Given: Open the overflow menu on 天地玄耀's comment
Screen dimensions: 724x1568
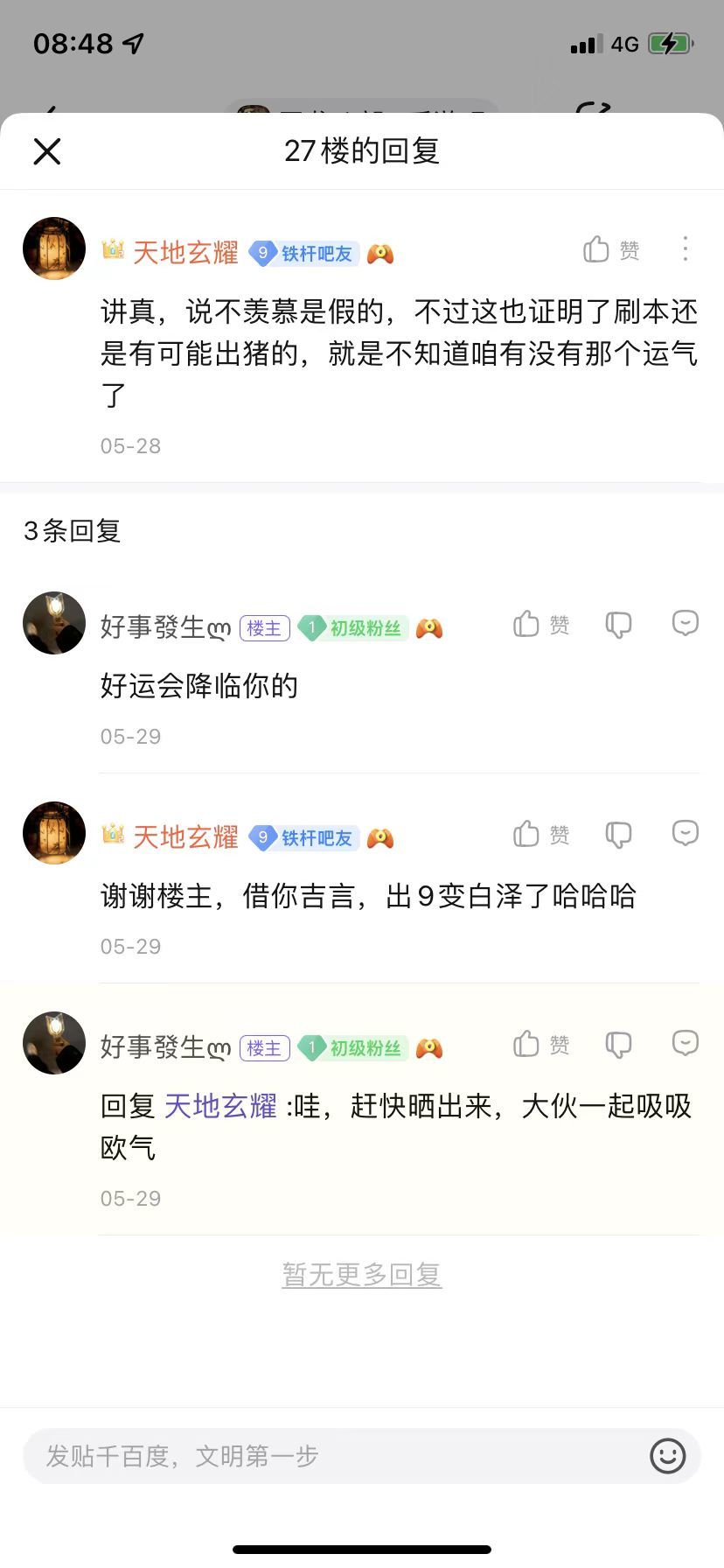Looking at the screenshot, I should coord(686,249).
